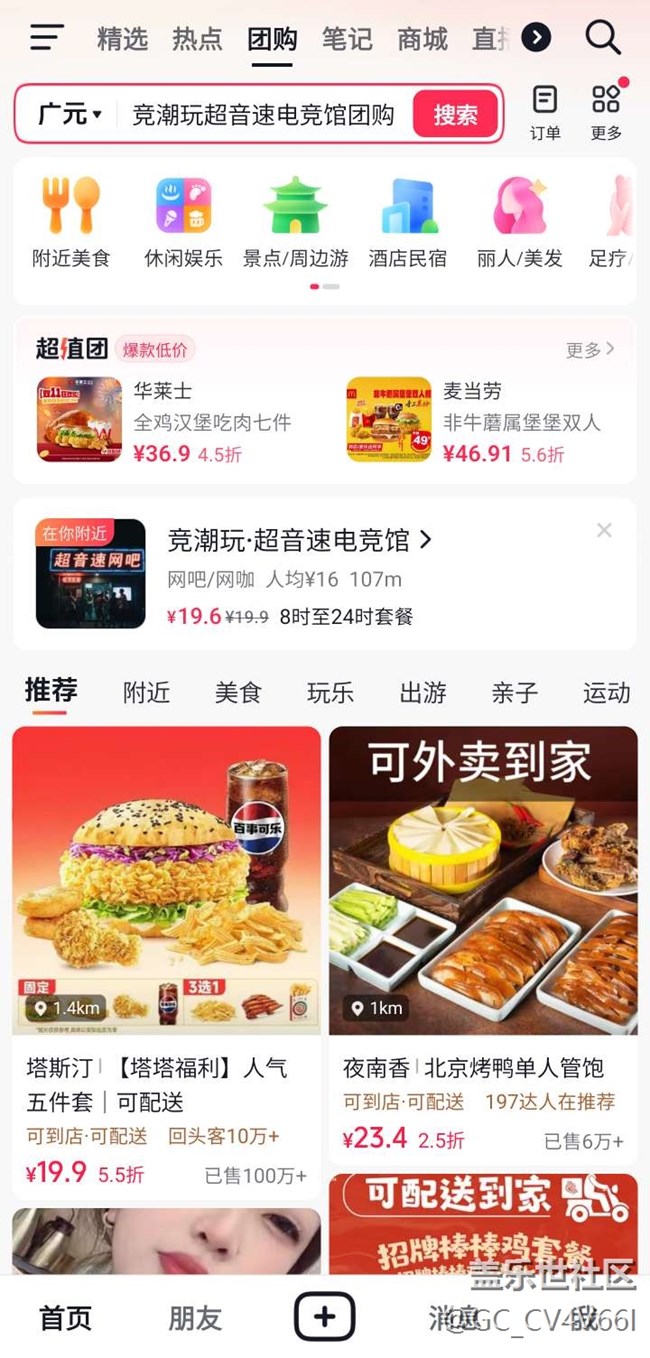Go to the 朋友 tab
The image size is (650, 1358).
pos(195,1318)
